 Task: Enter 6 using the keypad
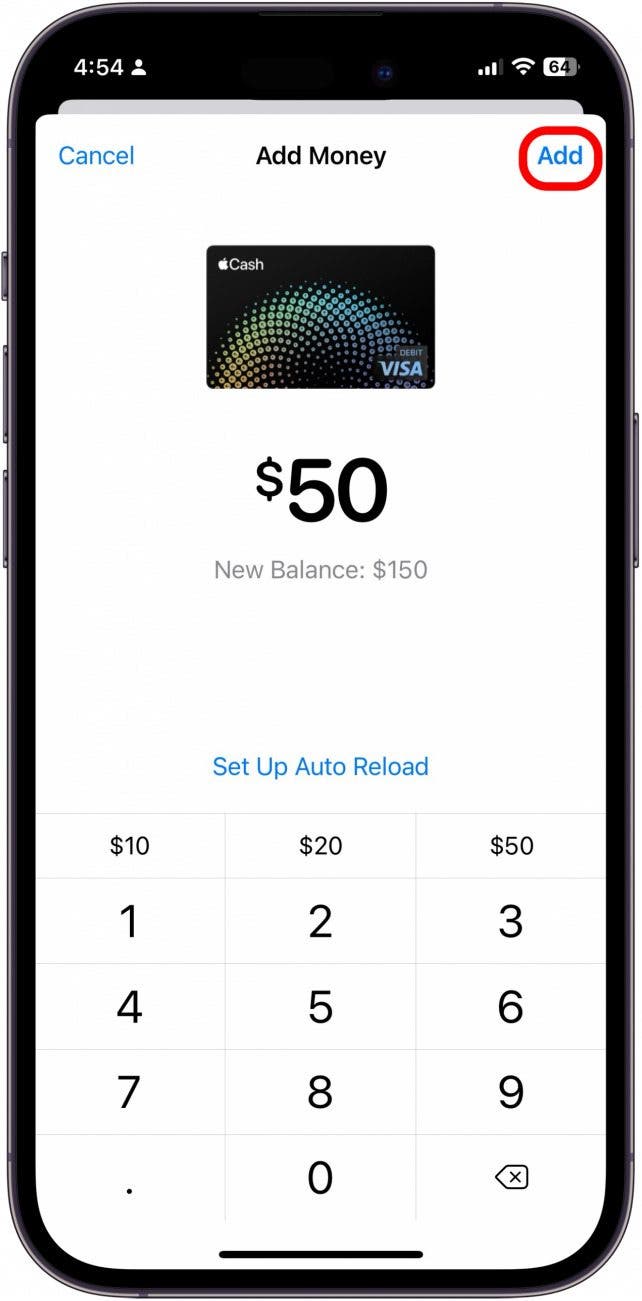[x=511, y=1007]
